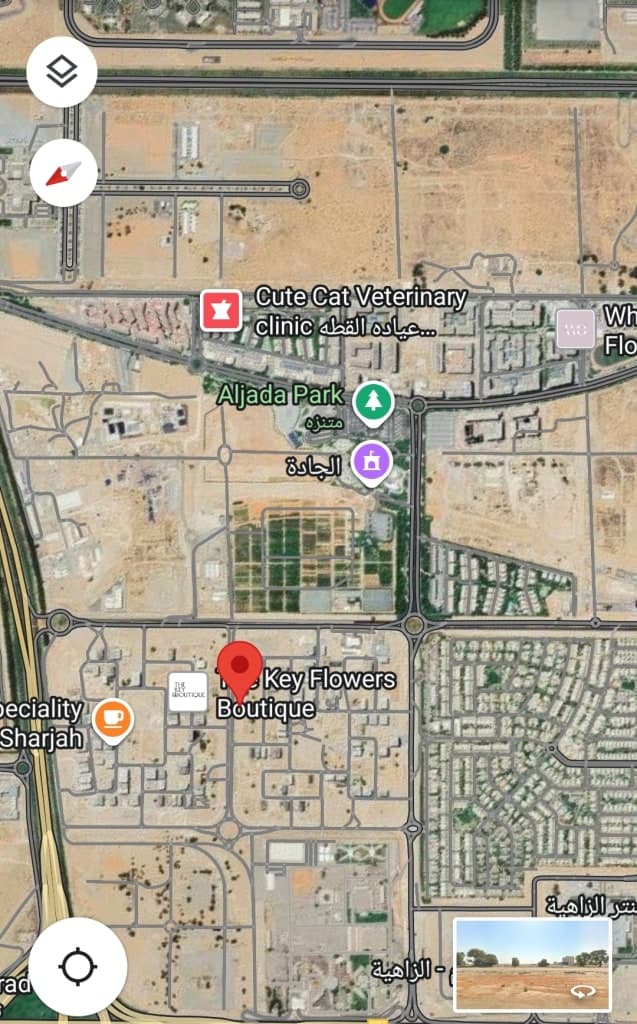637x1024 pixels.
Task: Select the Cute Cat Veterinary clinic marker
Action: 220,310
